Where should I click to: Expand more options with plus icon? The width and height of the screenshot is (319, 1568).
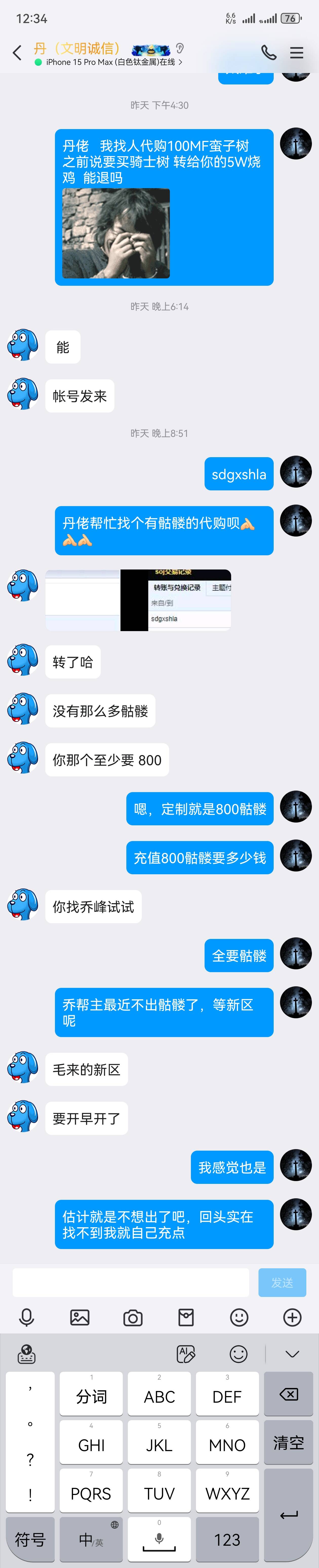[292, 1318]
